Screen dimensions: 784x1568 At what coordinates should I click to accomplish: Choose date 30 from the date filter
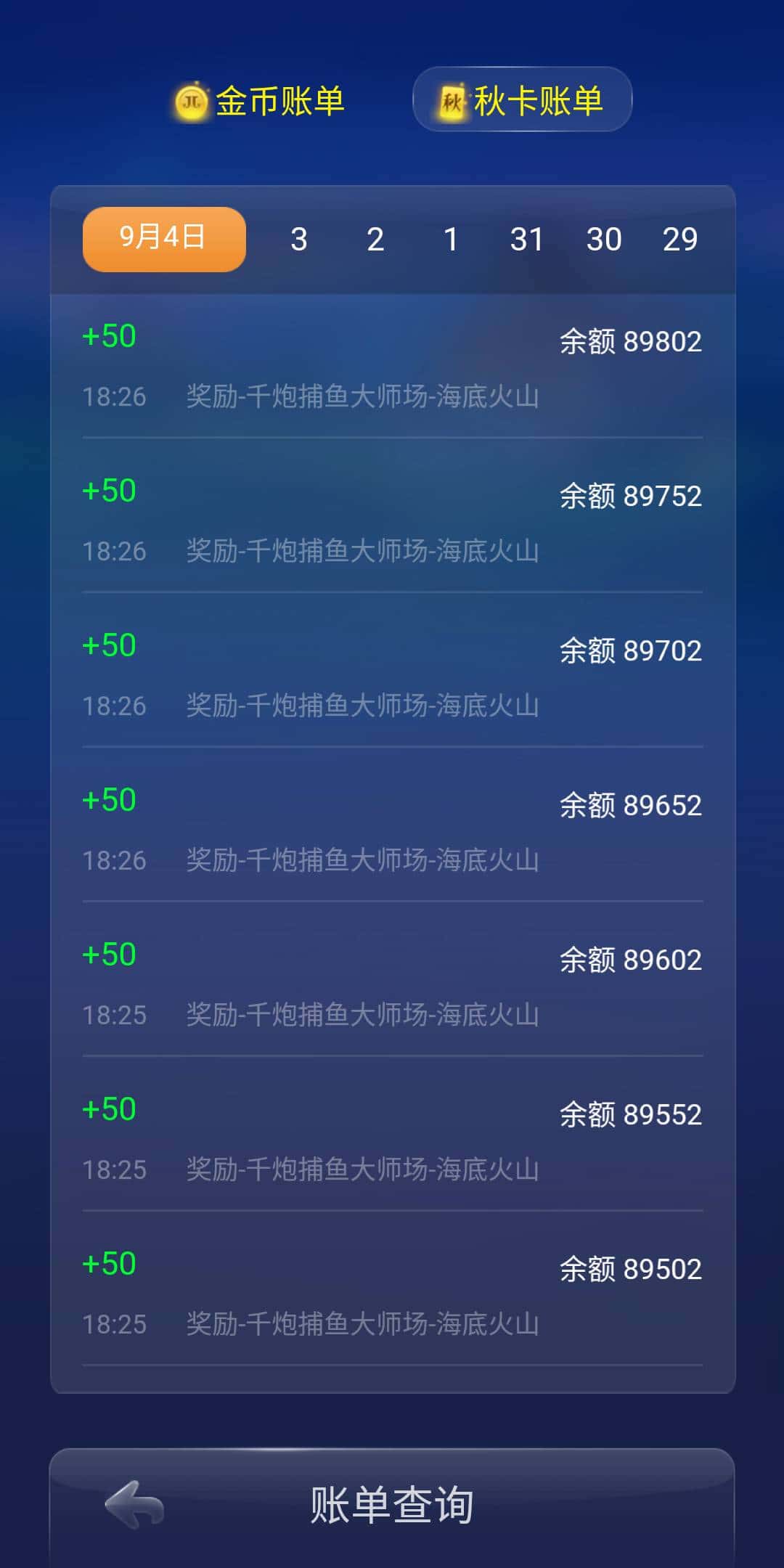pos(605,240)
